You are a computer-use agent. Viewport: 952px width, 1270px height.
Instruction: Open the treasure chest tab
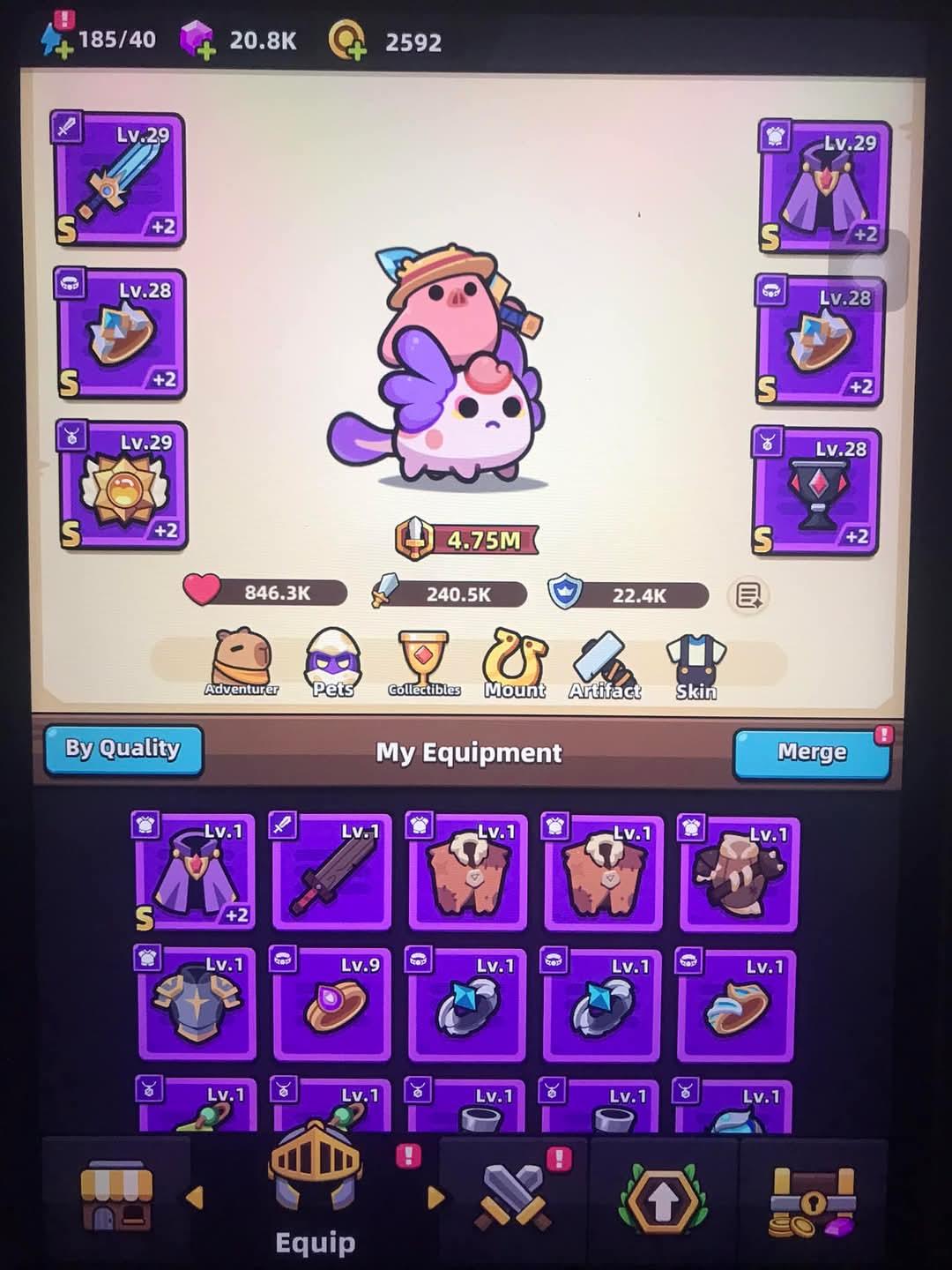pos(812,1201)
